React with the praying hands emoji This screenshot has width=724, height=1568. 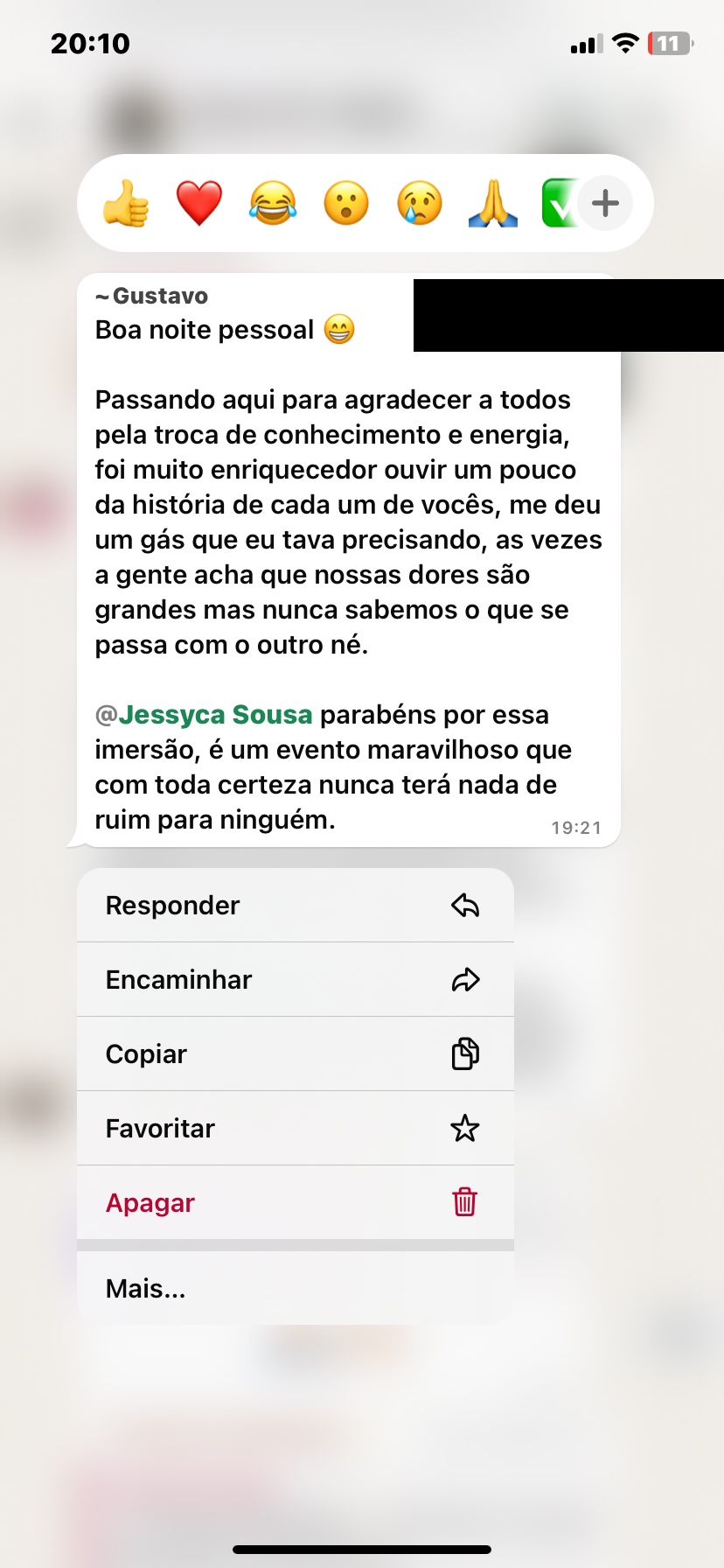click(493, 204)
